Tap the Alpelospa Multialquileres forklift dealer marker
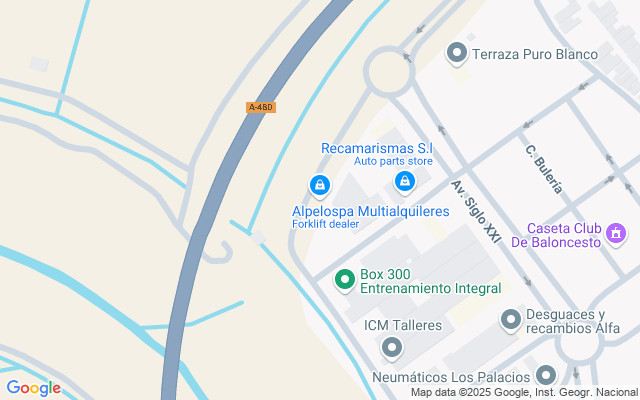Image resolution: width=640 pixels, height=400 pixels. click(x=319, y=185)
